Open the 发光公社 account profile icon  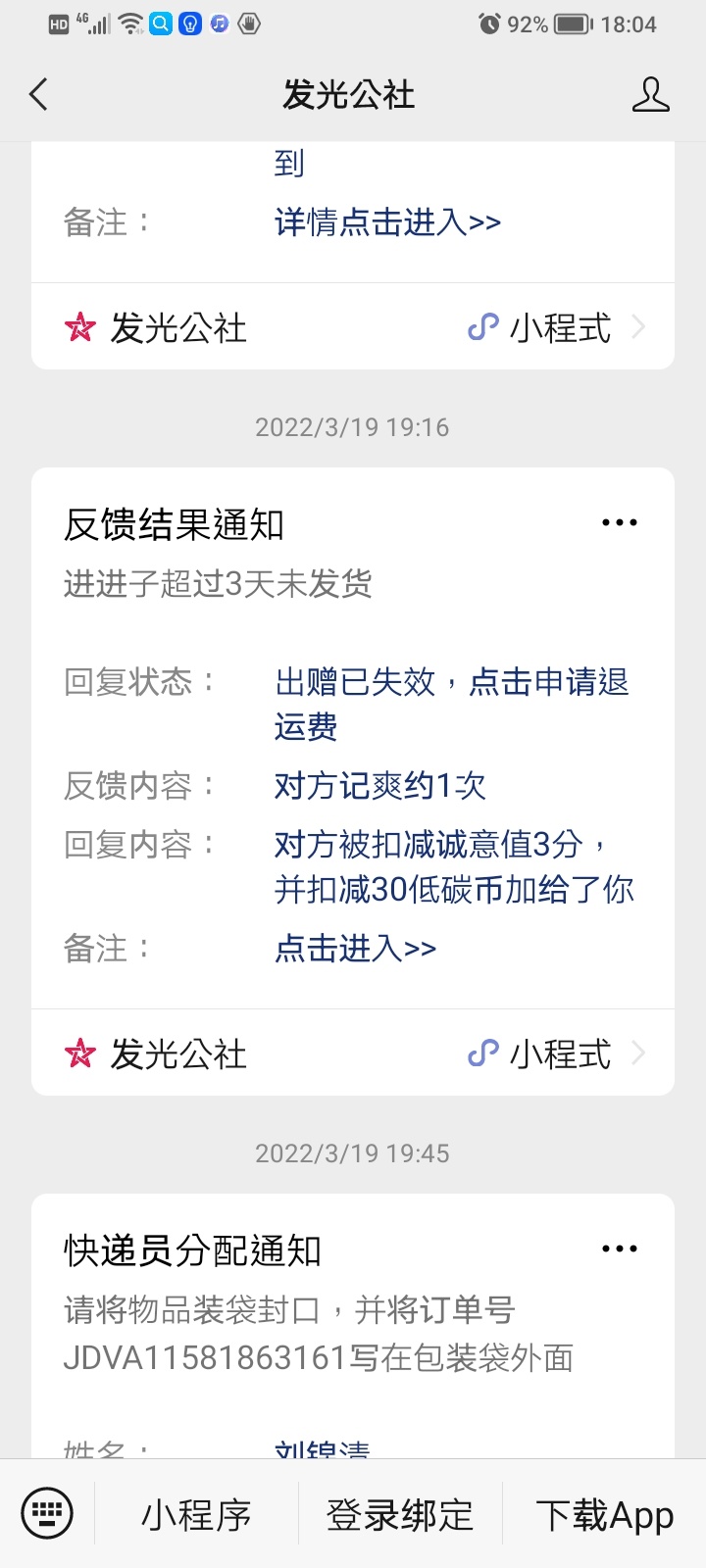pyautogui.click(x=650, y=95)
